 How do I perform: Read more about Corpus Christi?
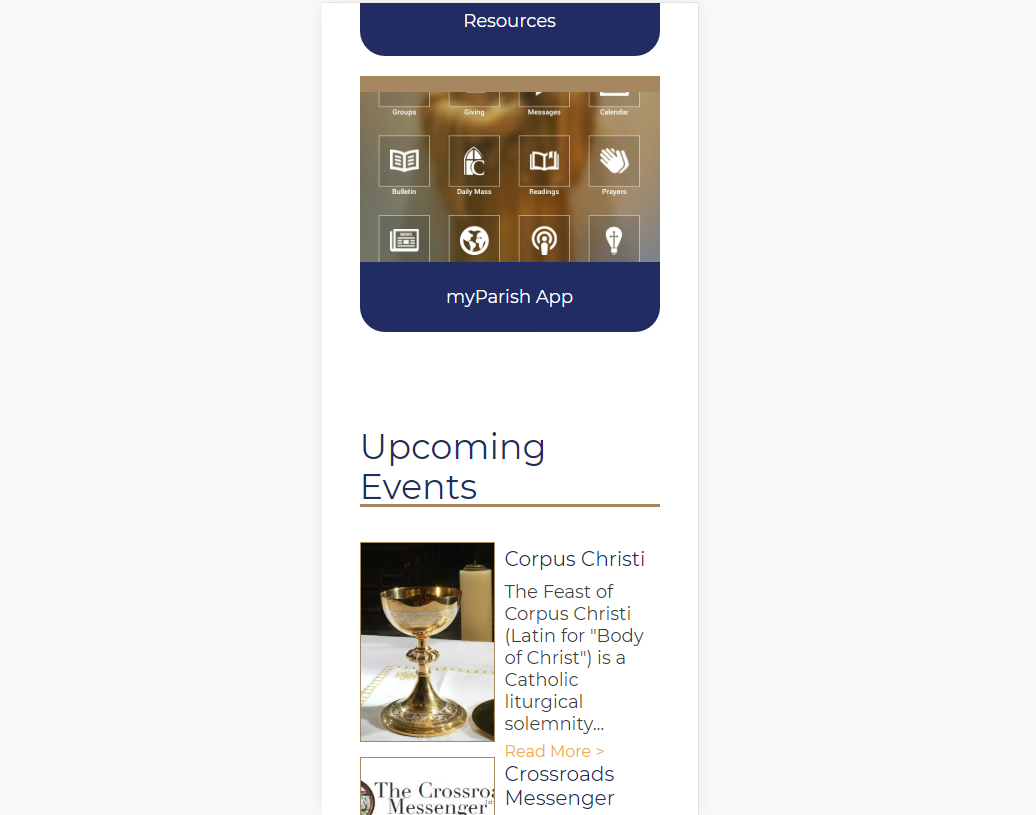coord(554,751)
